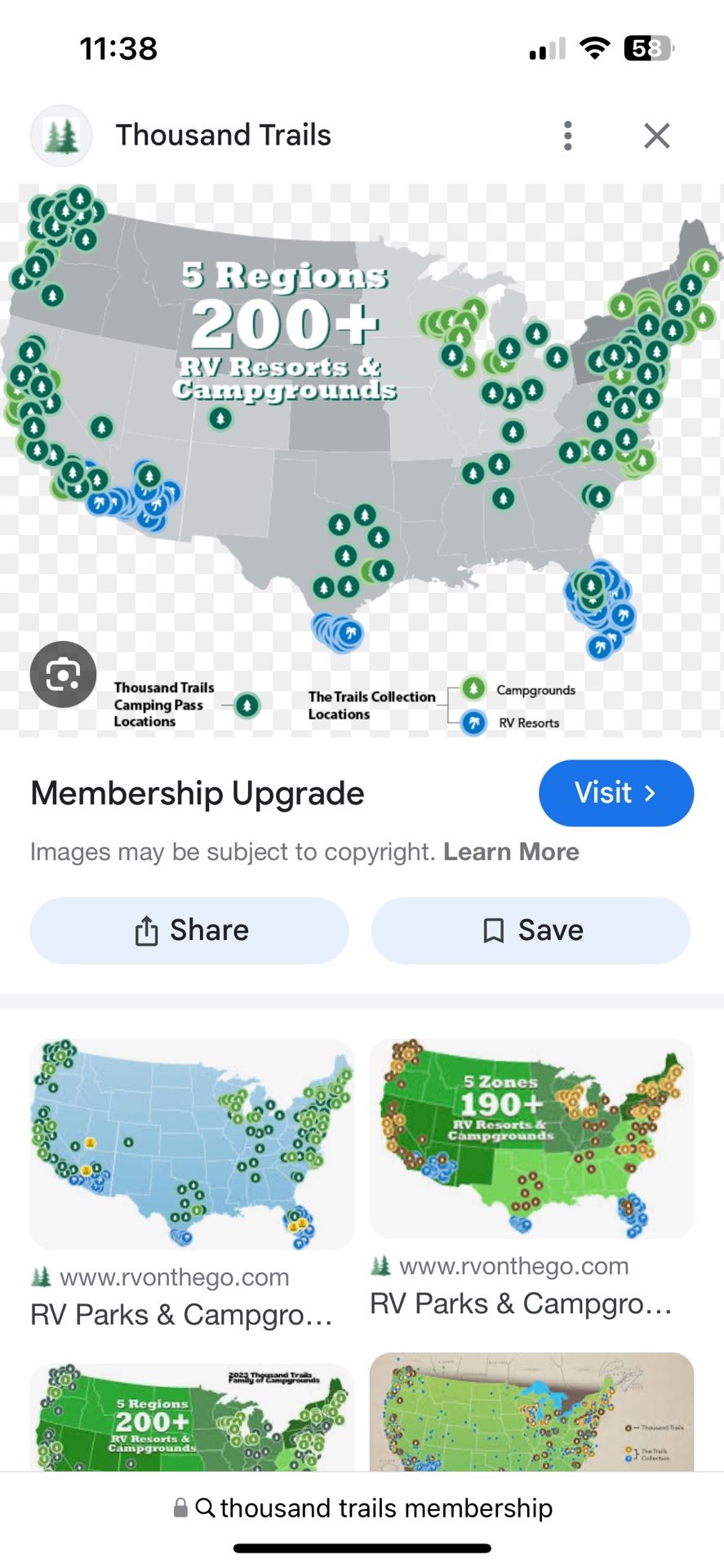This screenshot has height=1568, width=724.
Task: Open the 5 Zones 190+ related image
Action: click(531, 1138)
